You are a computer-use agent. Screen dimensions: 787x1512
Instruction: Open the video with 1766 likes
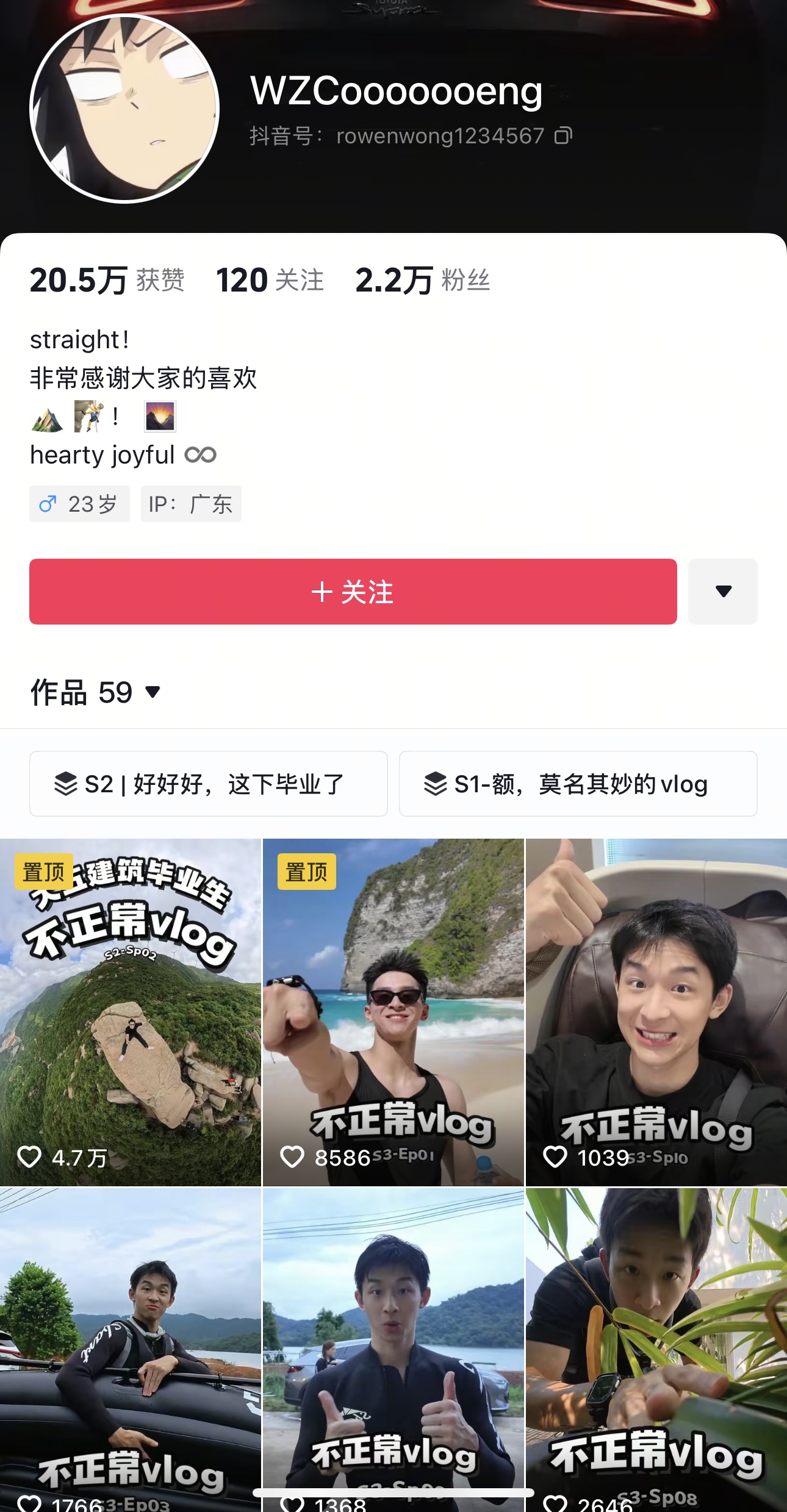[131, 1348]
